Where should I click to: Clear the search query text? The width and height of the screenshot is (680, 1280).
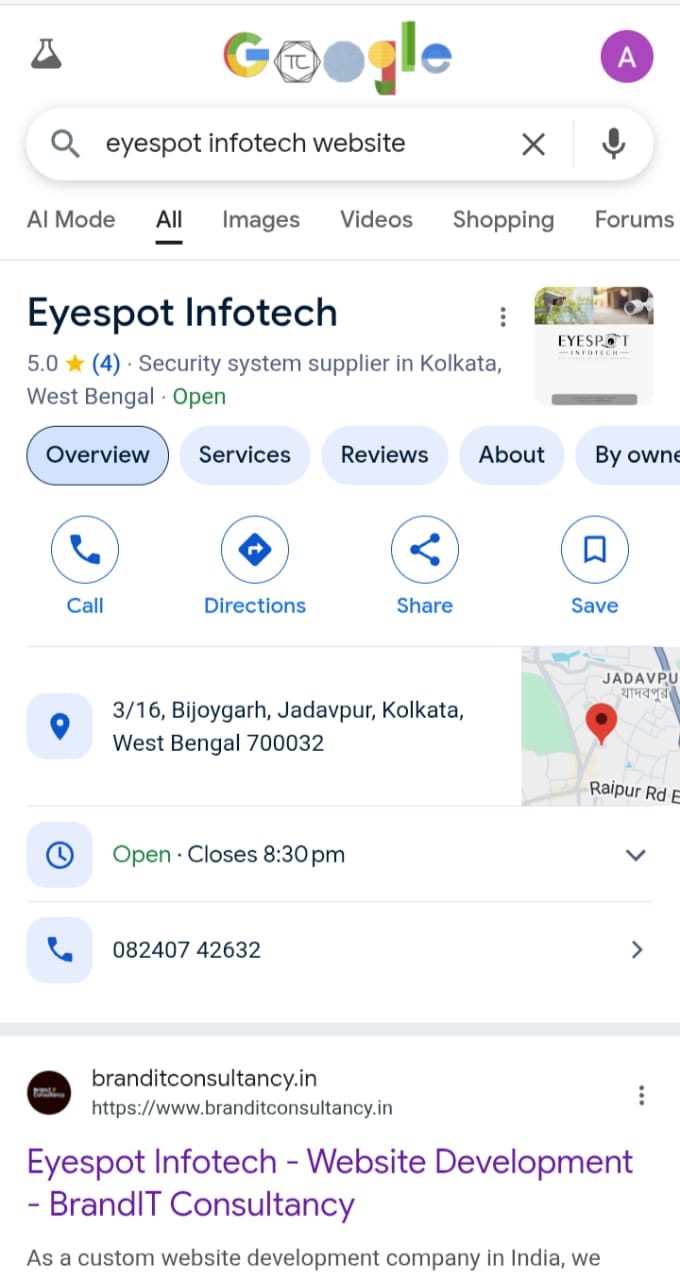tap(534, 145)
